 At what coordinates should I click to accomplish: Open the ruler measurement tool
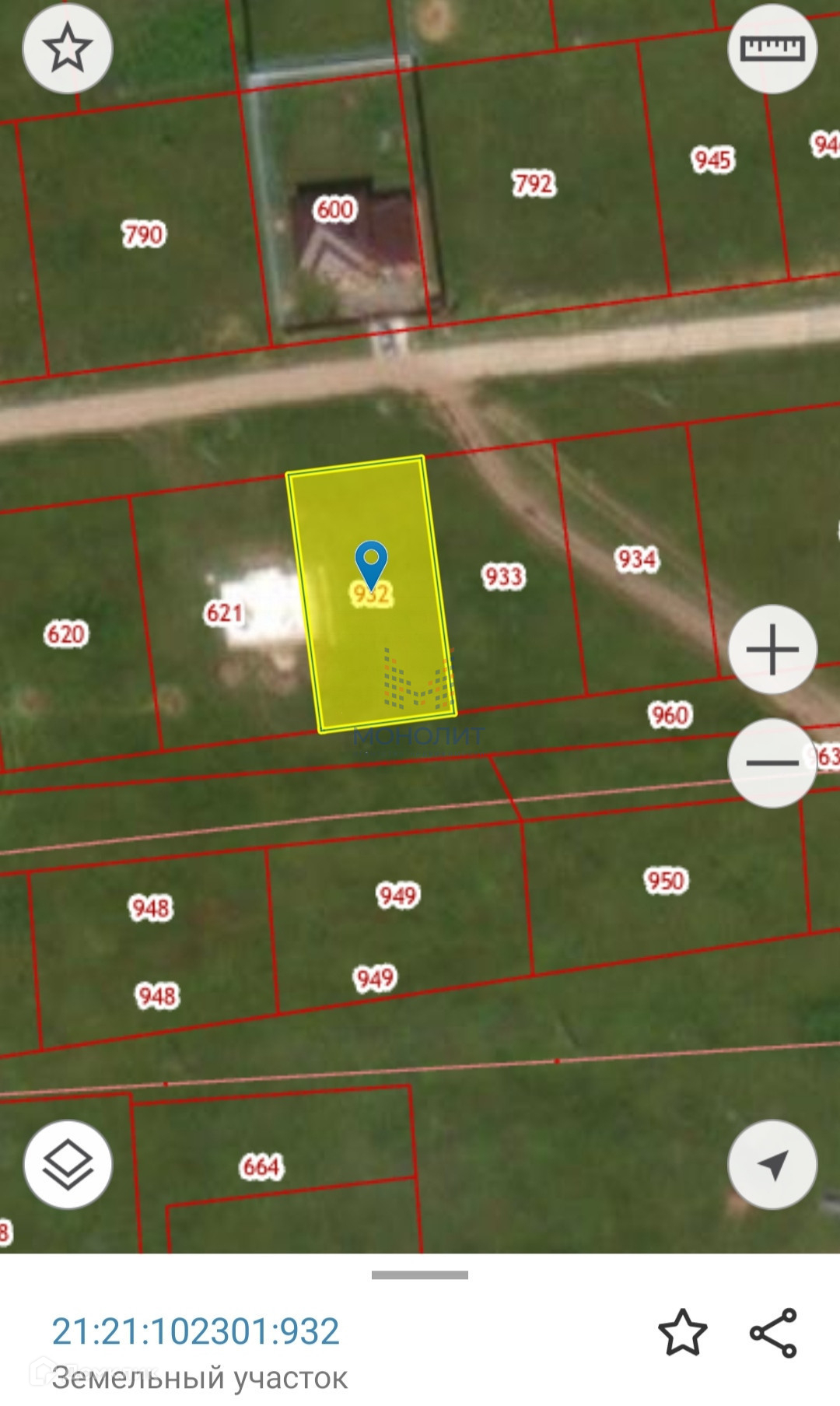point(772,48)
